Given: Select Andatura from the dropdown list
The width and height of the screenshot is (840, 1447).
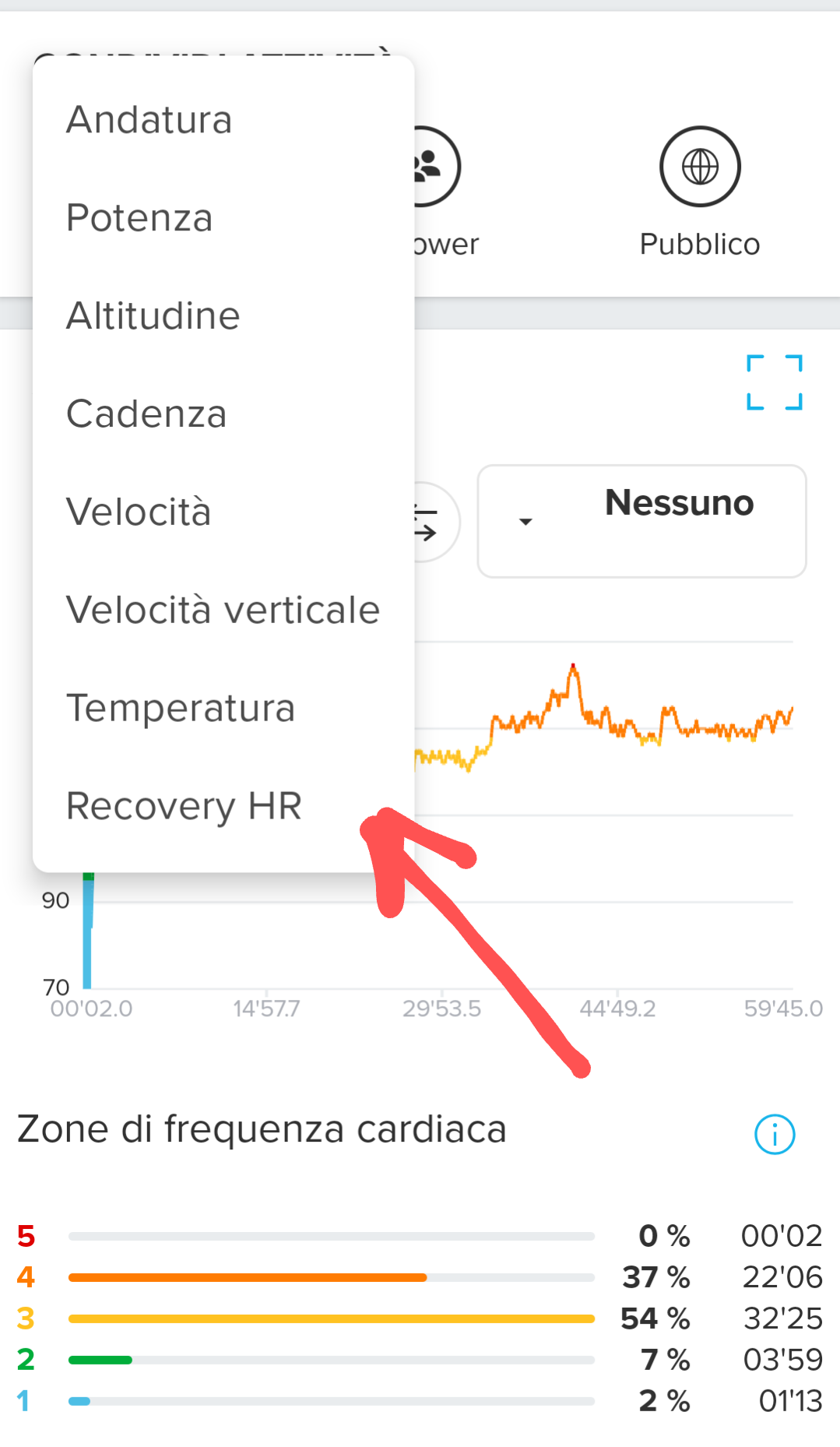Looking at the screenshot, I should point(223,120).
